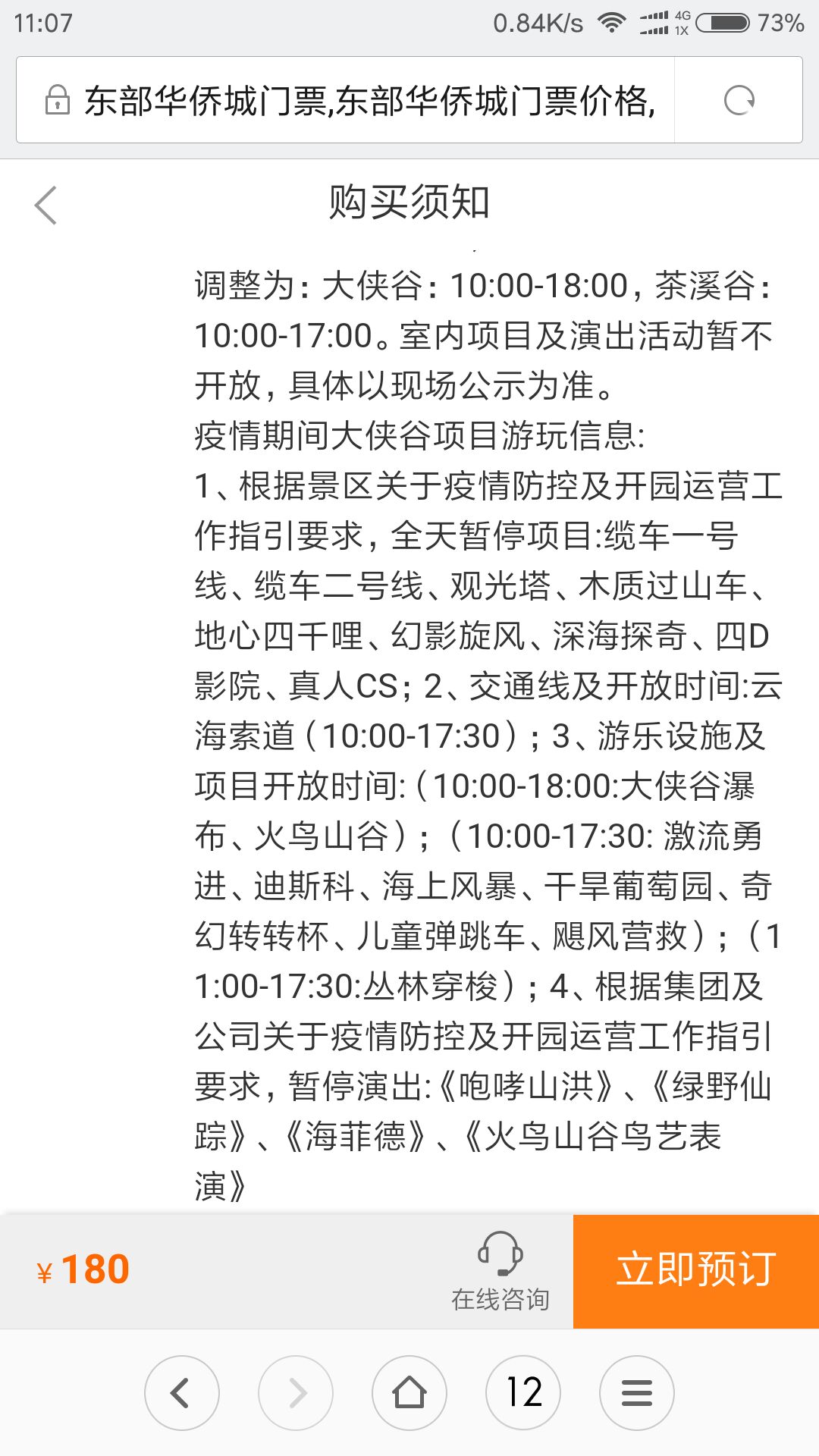Open the 12 tabs switcher
Screen dimensions: 819x1456
pyautogui.click(x=523, y=1393)
